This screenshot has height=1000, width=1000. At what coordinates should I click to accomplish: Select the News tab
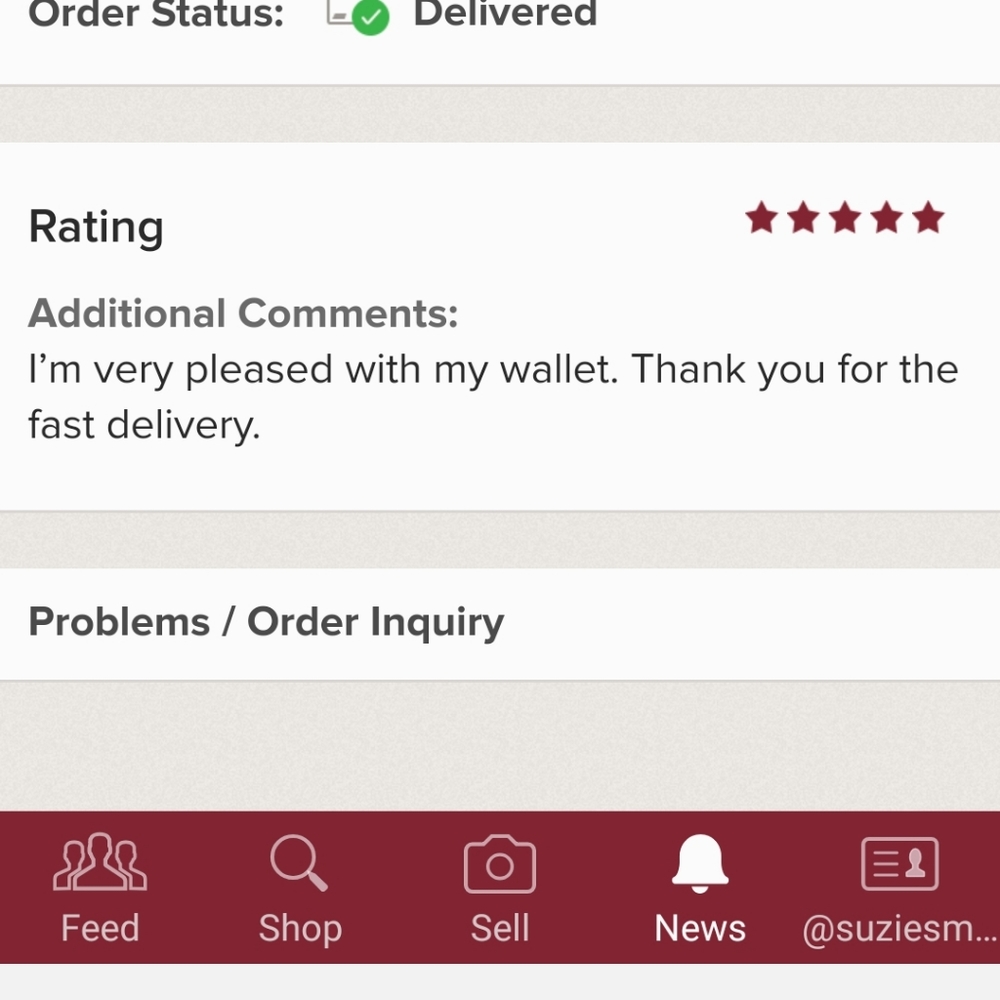pos(700,888)
